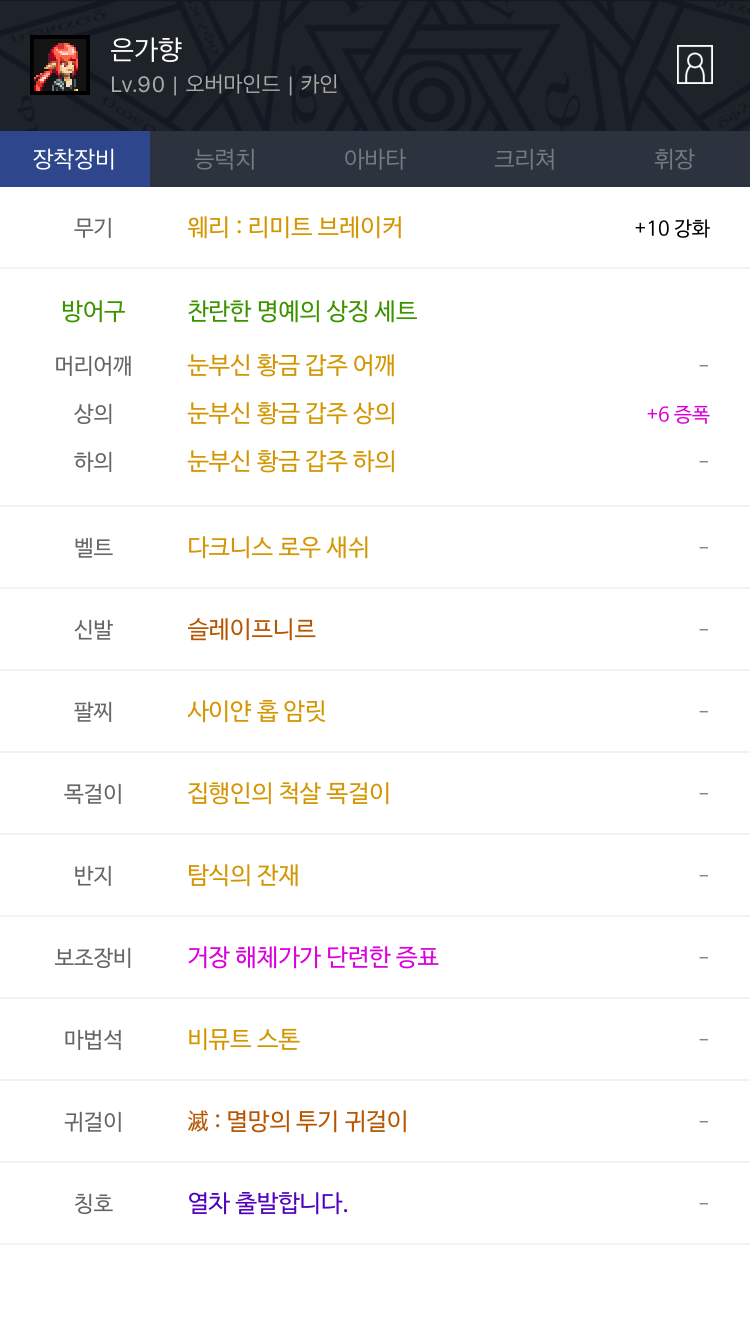Switch to the 능력치 tab

(225, 159)
